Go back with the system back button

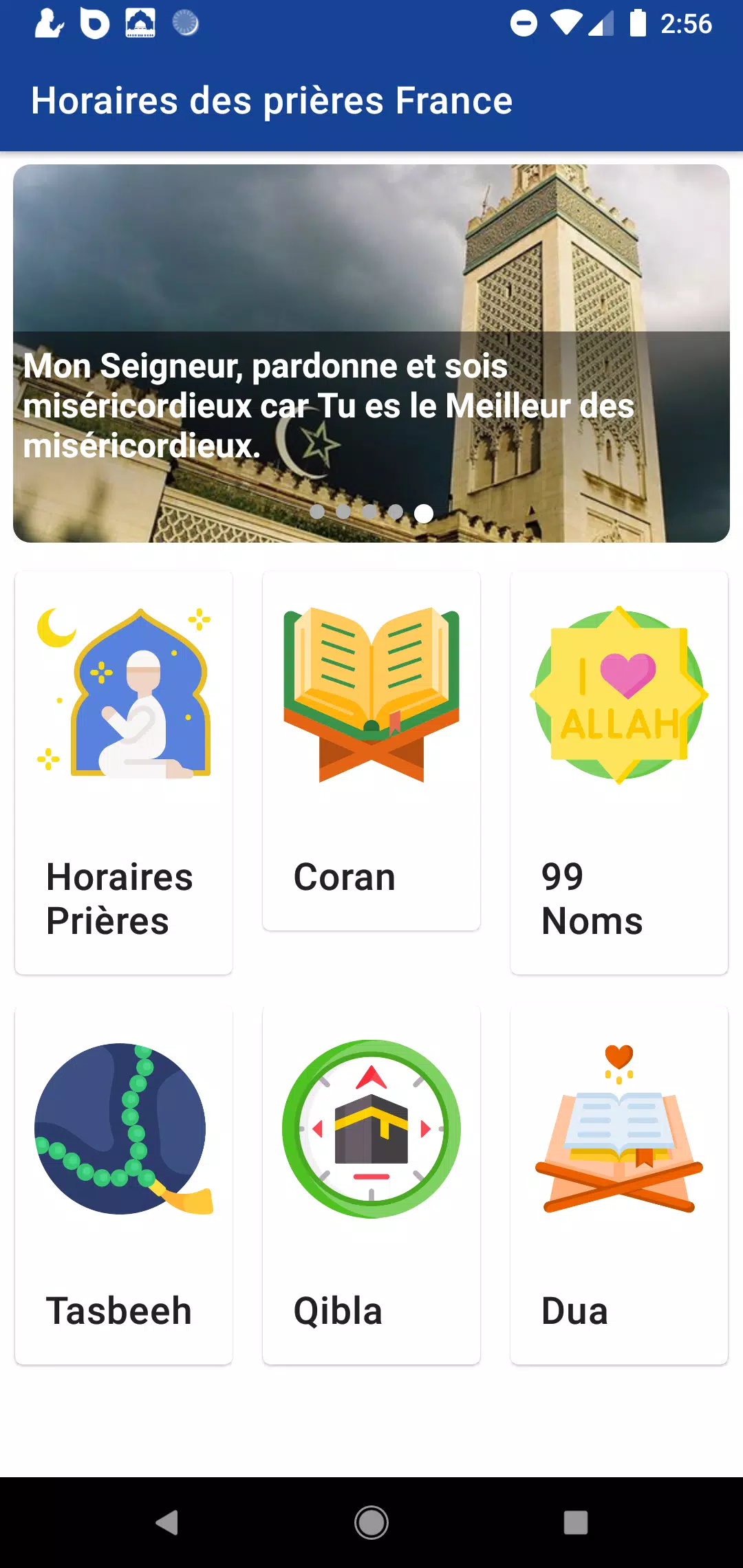(166, 1522)
